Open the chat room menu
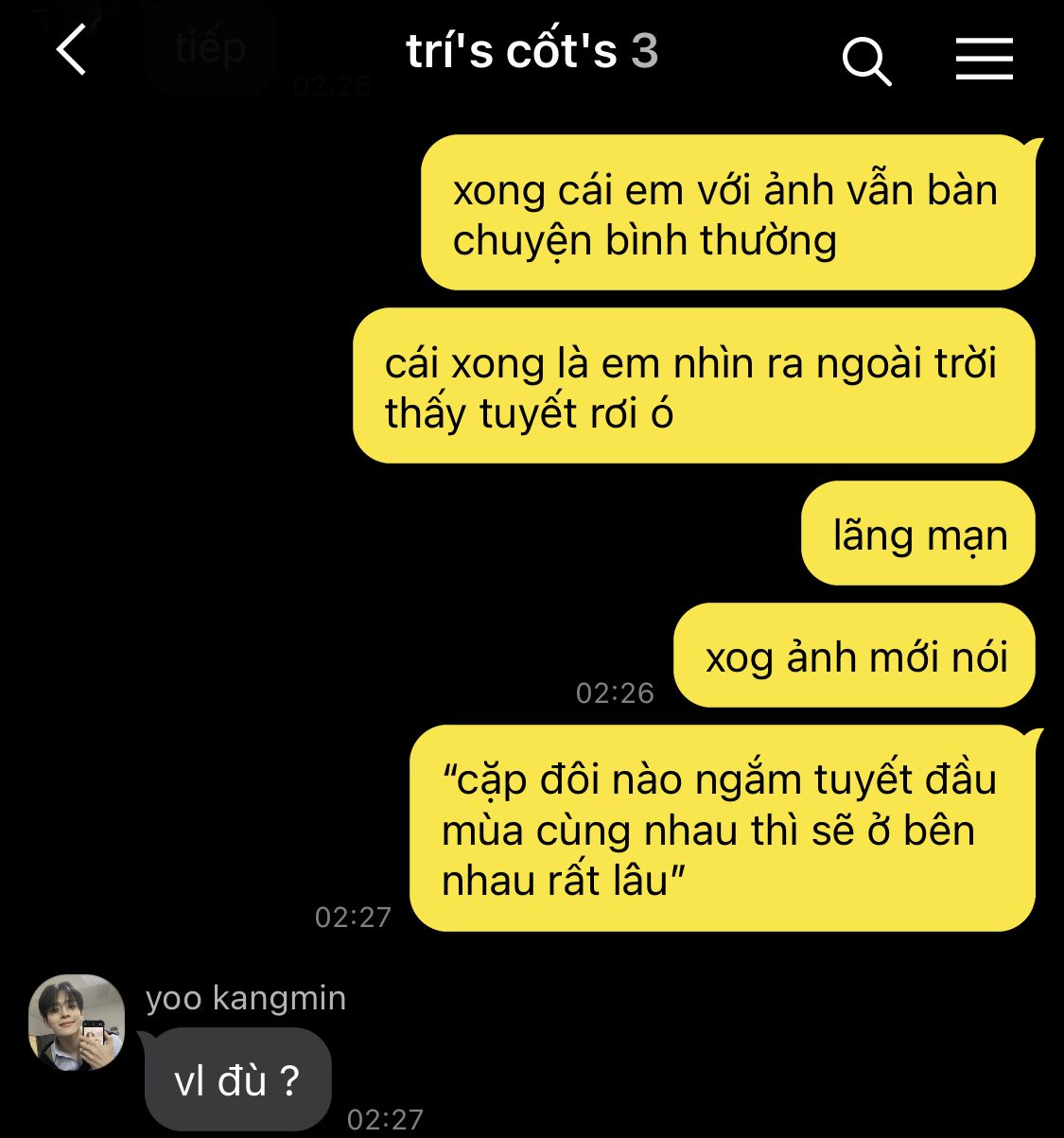 (984, 59)
